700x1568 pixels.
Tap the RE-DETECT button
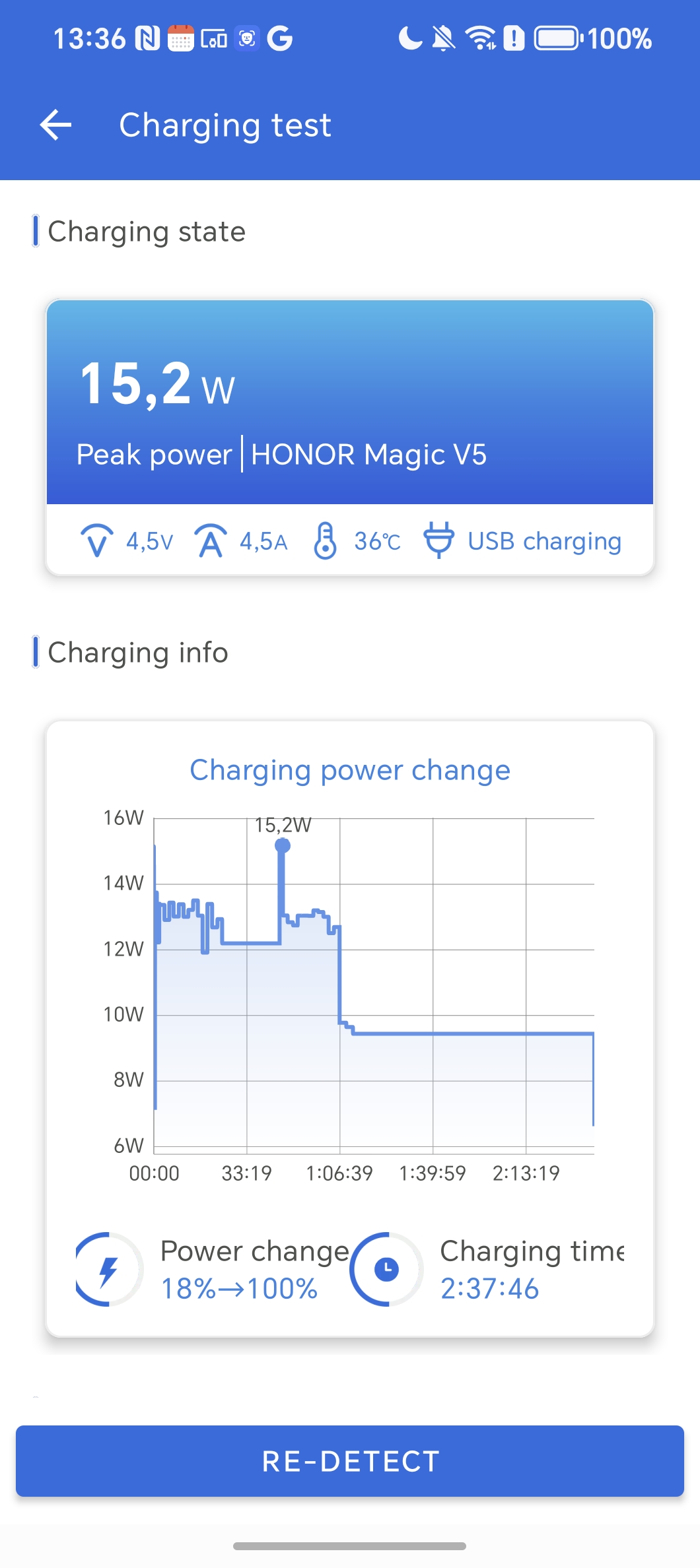[x=350, y=1461]
